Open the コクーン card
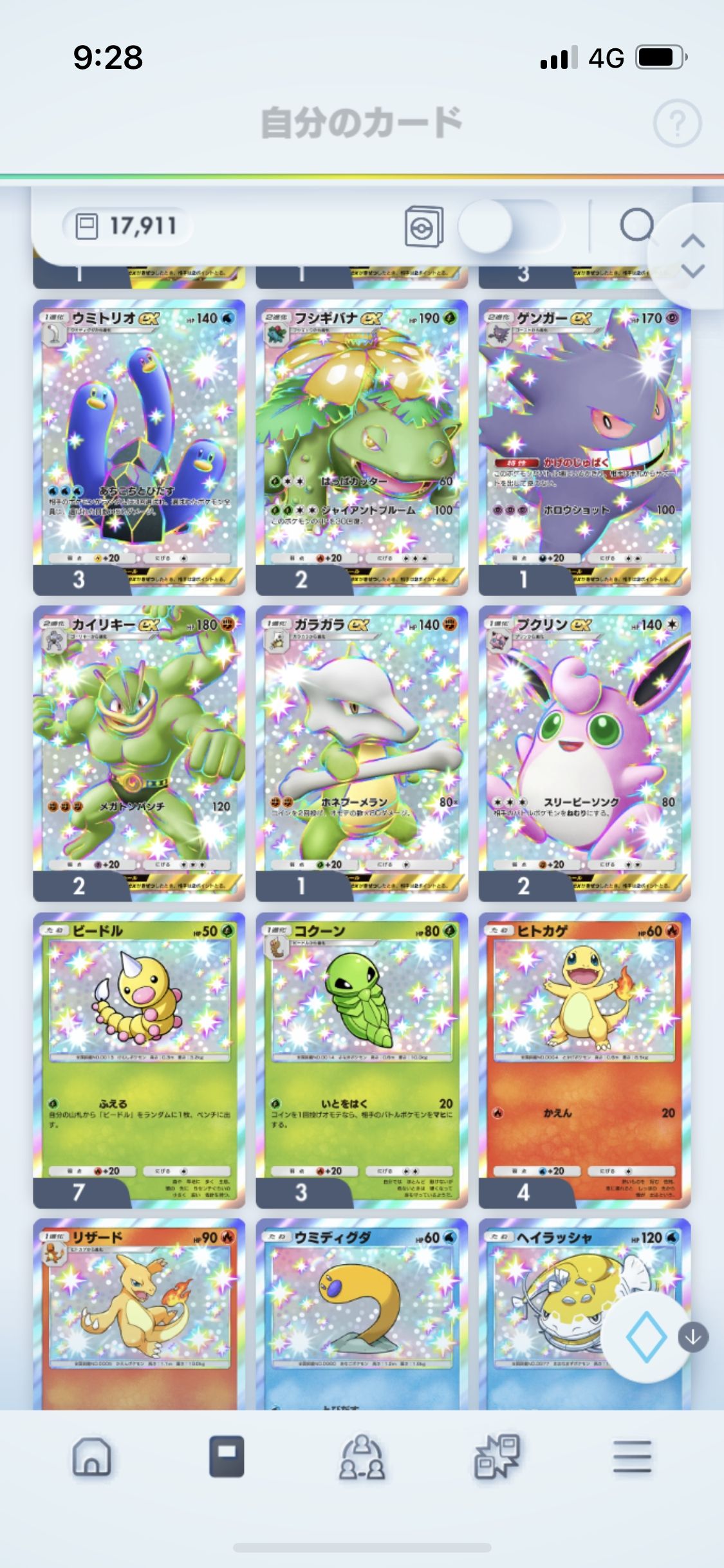 tap(362, 1060)
